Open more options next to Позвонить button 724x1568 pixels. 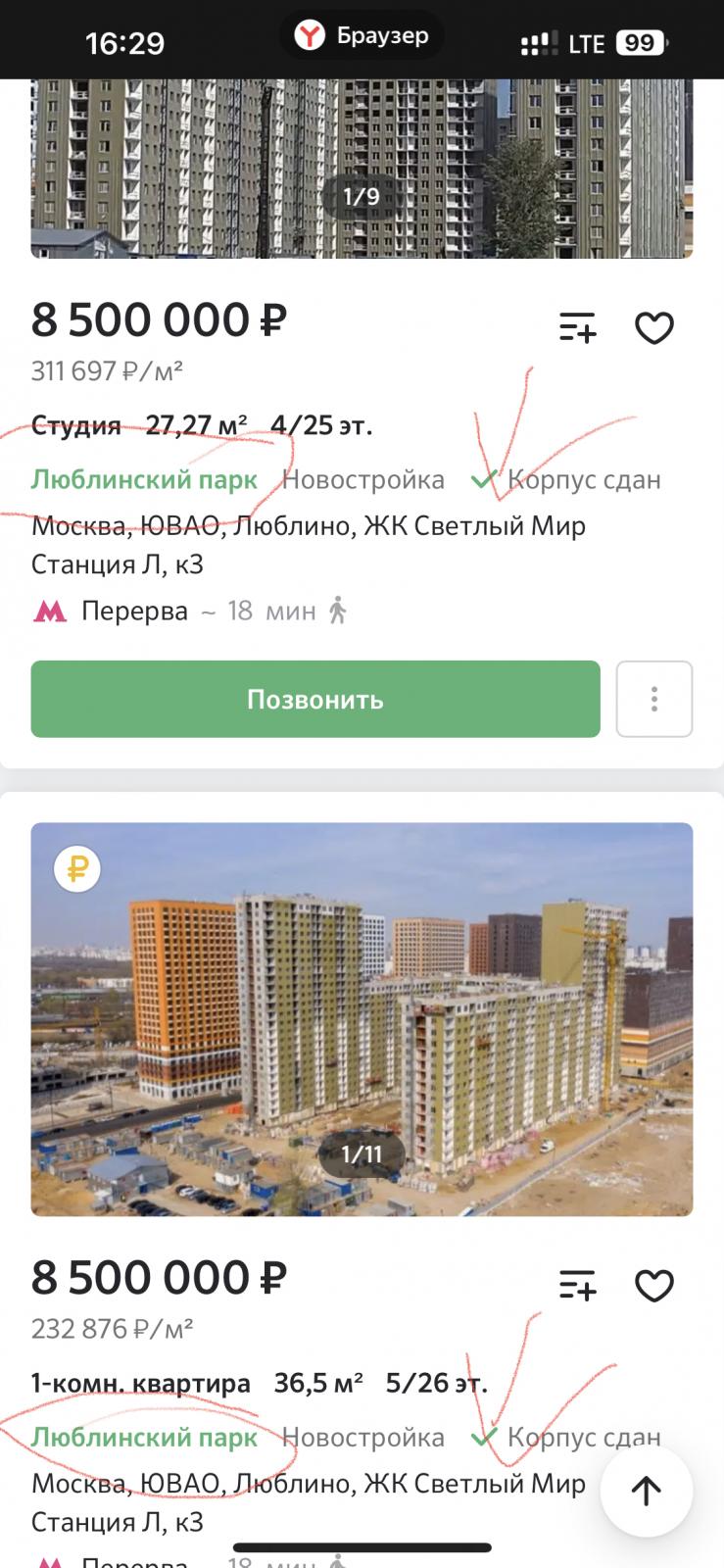653,699
